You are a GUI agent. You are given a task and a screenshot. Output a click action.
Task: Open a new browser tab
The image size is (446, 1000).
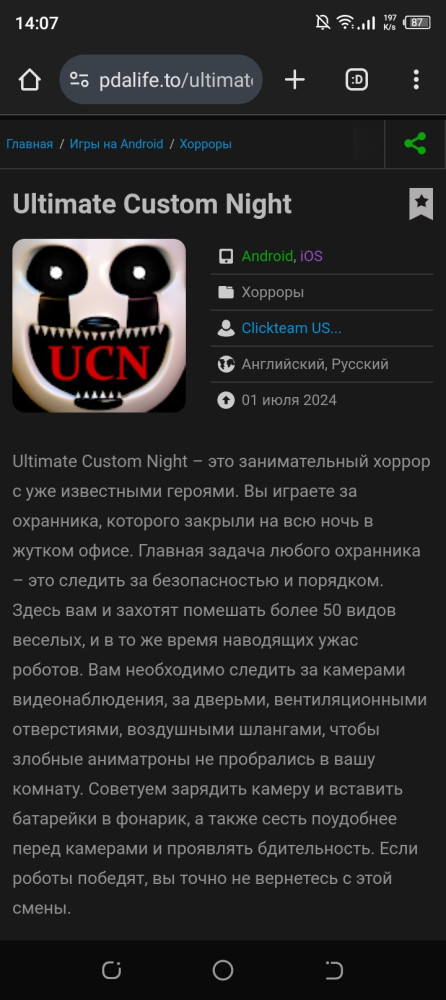[295, 80]
